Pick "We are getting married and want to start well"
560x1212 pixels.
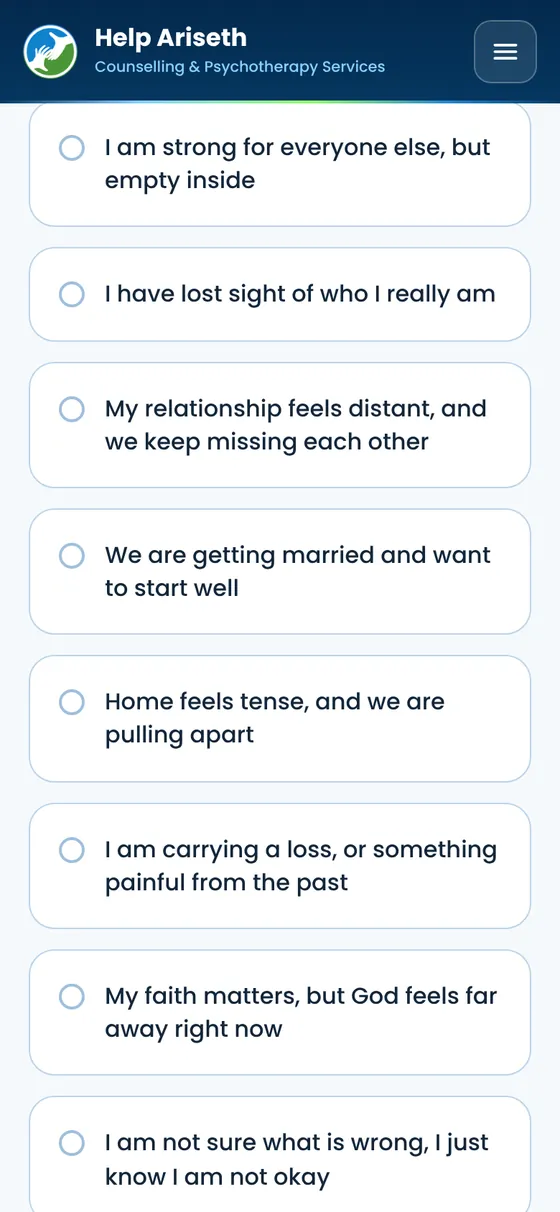(280, 572)
